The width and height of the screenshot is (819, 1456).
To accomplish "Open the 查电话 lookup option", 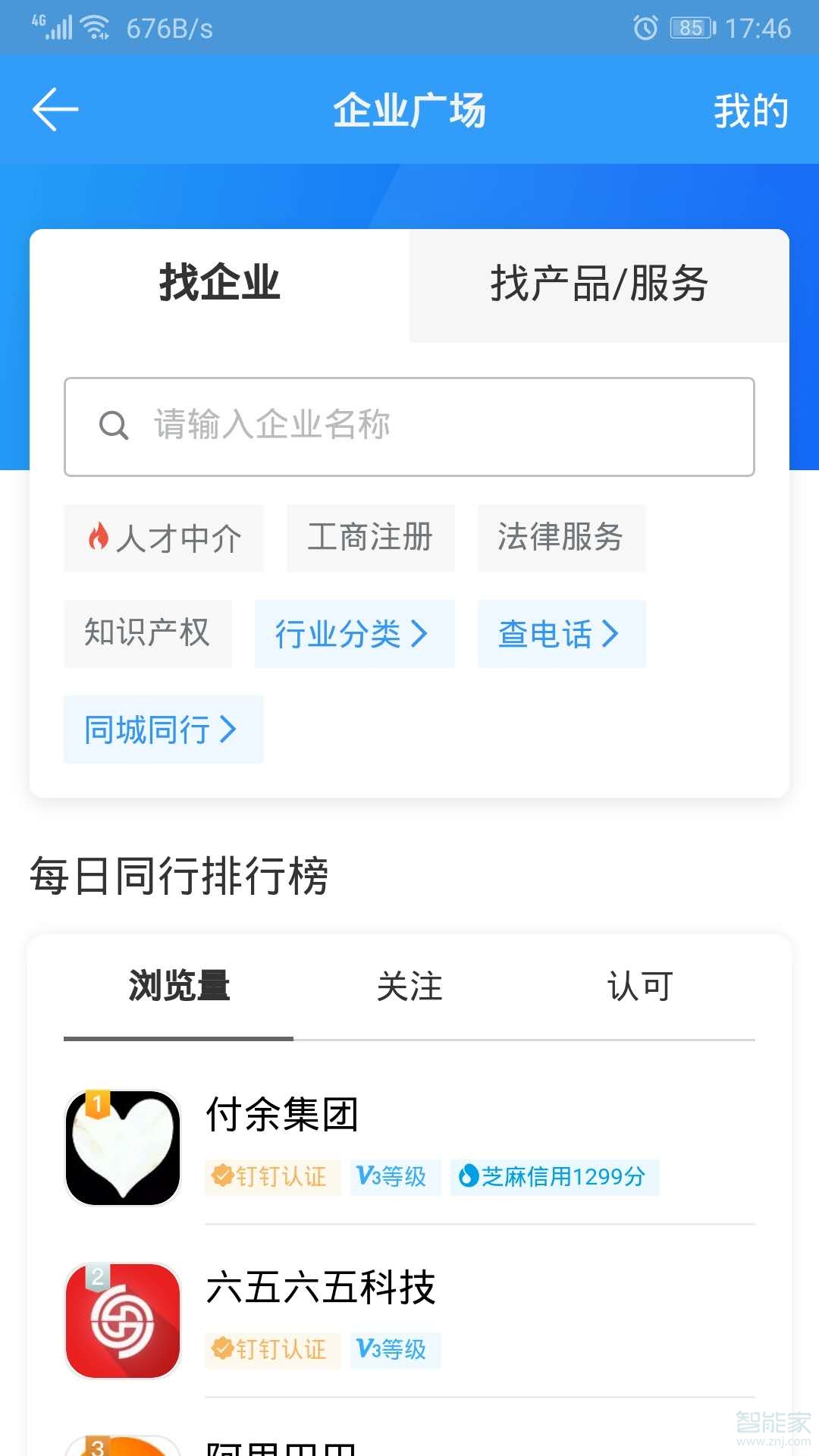I will 561,635.
